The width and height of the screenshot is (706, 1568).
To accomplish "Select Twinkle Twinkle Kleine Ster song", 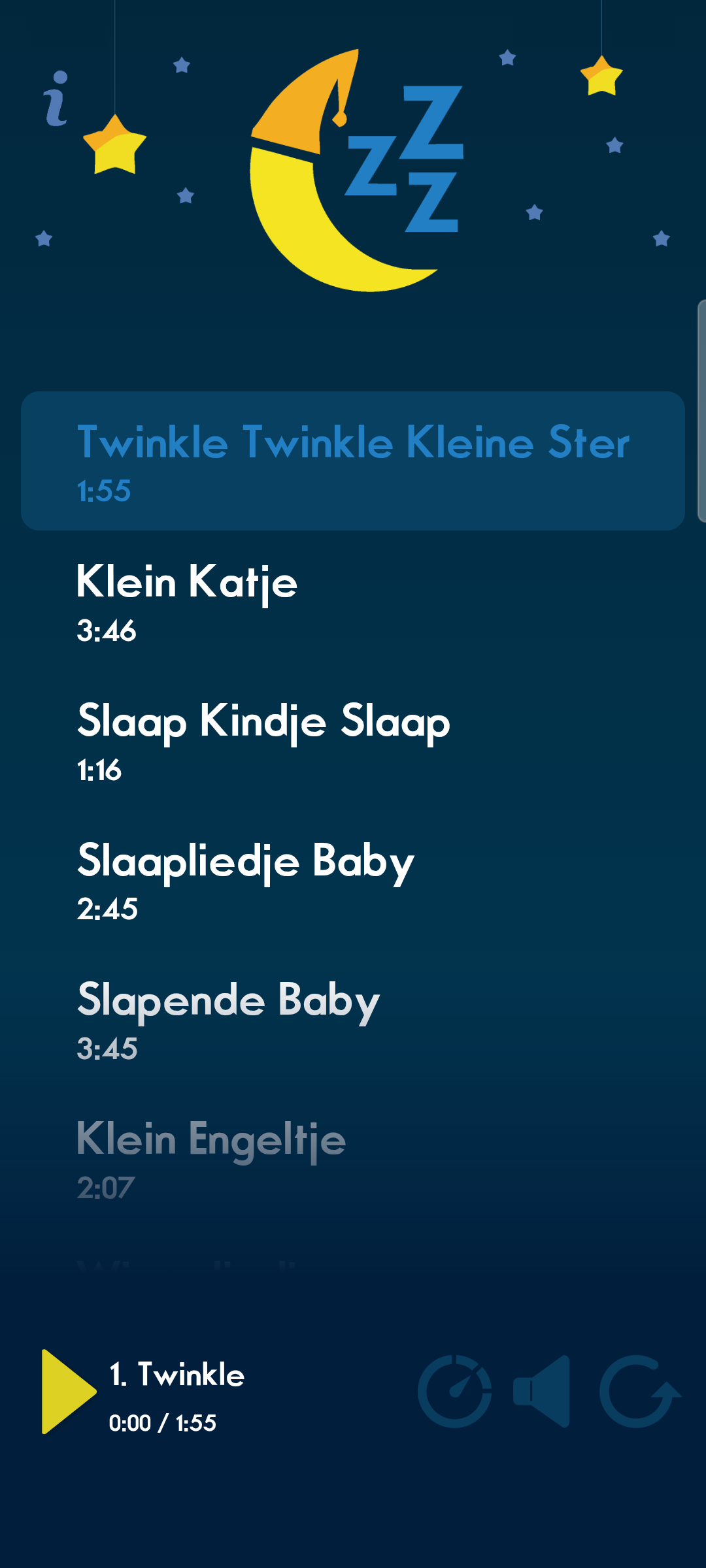I will [353, 461].
